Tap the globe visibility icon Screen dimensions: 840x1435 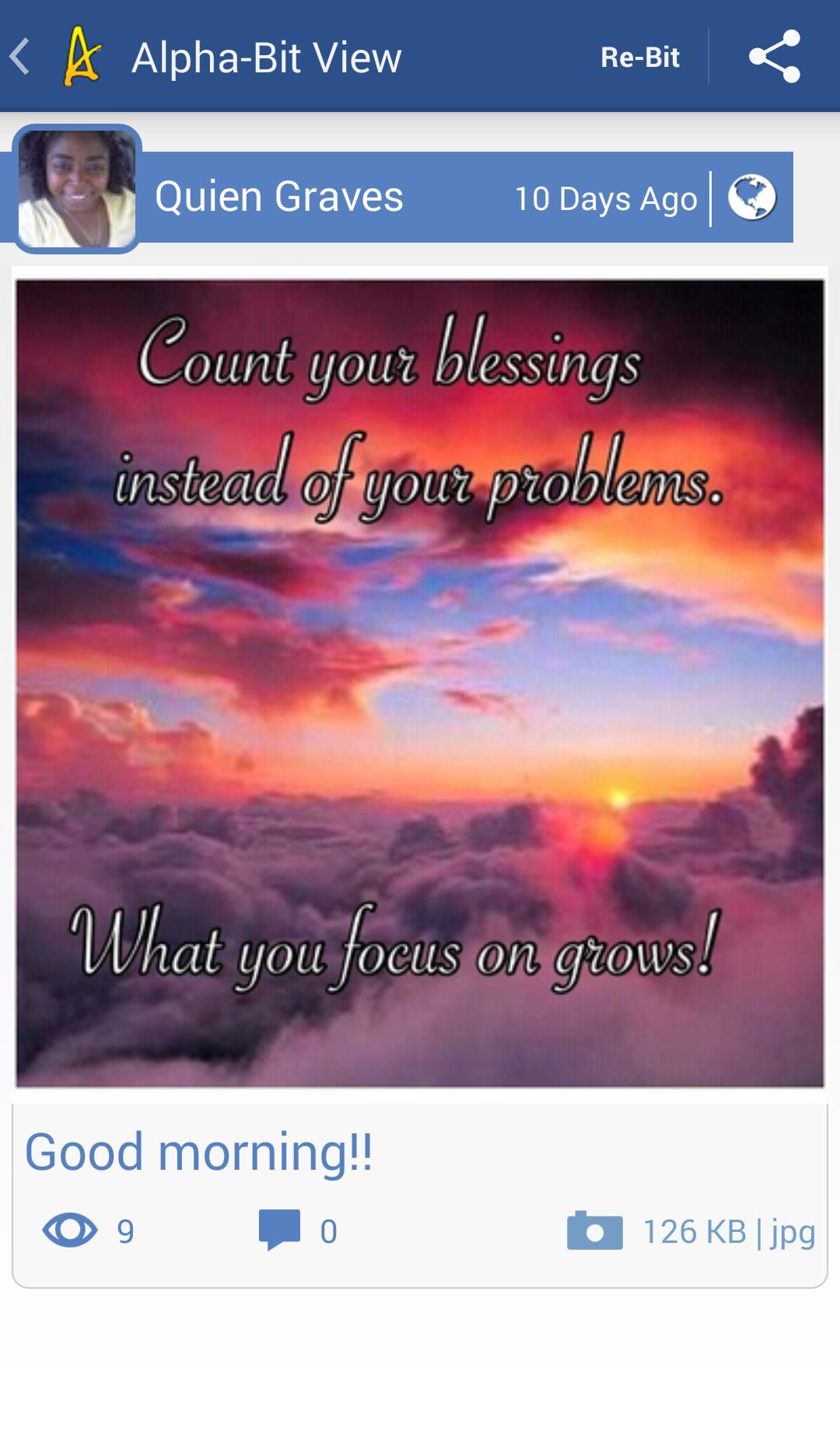pyautogui.click(x=751, y=198)
